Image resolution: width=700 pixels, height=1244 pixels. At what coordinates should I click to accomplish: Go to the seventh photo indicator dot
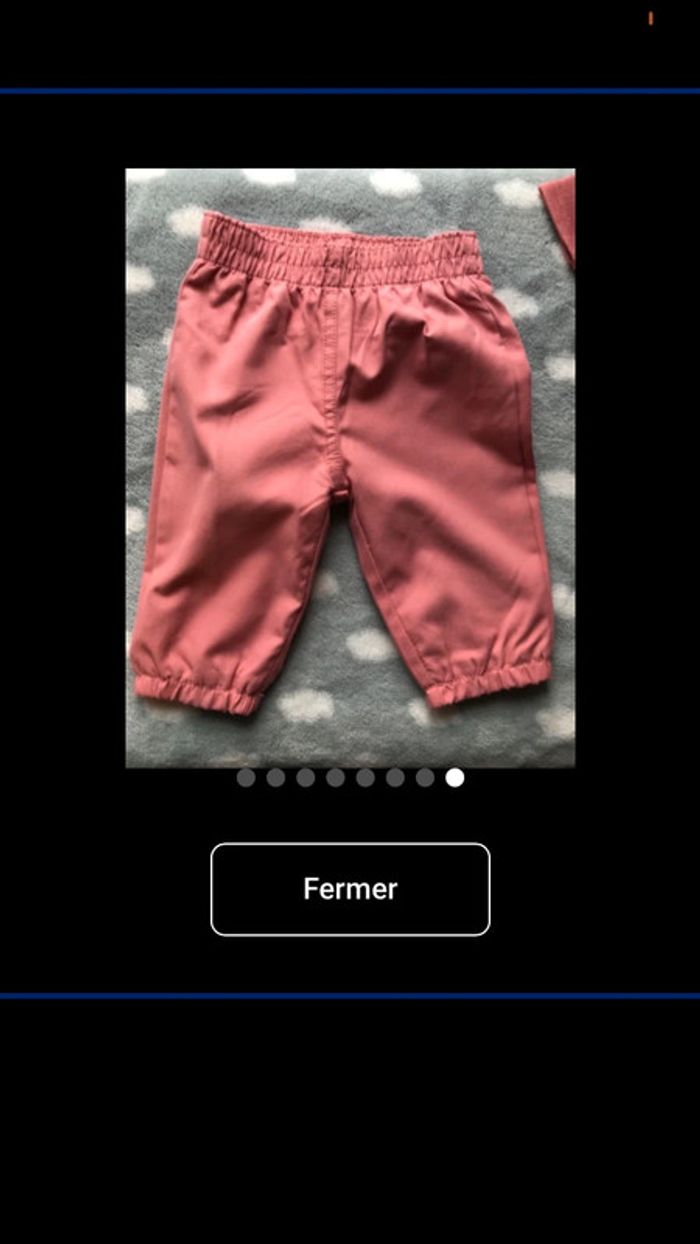point(425,777)
